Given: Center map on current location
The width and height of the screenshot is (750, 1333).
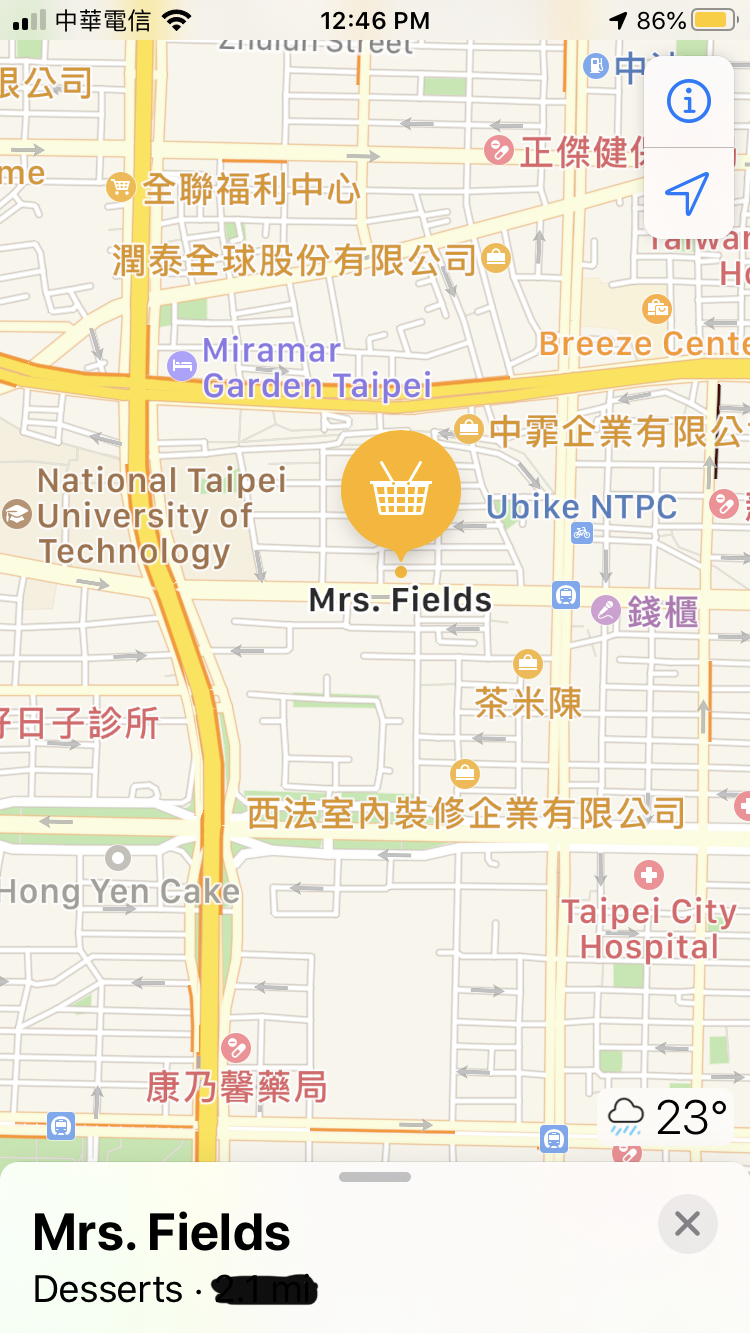Looking at the screenshot, I should point(688,192).
